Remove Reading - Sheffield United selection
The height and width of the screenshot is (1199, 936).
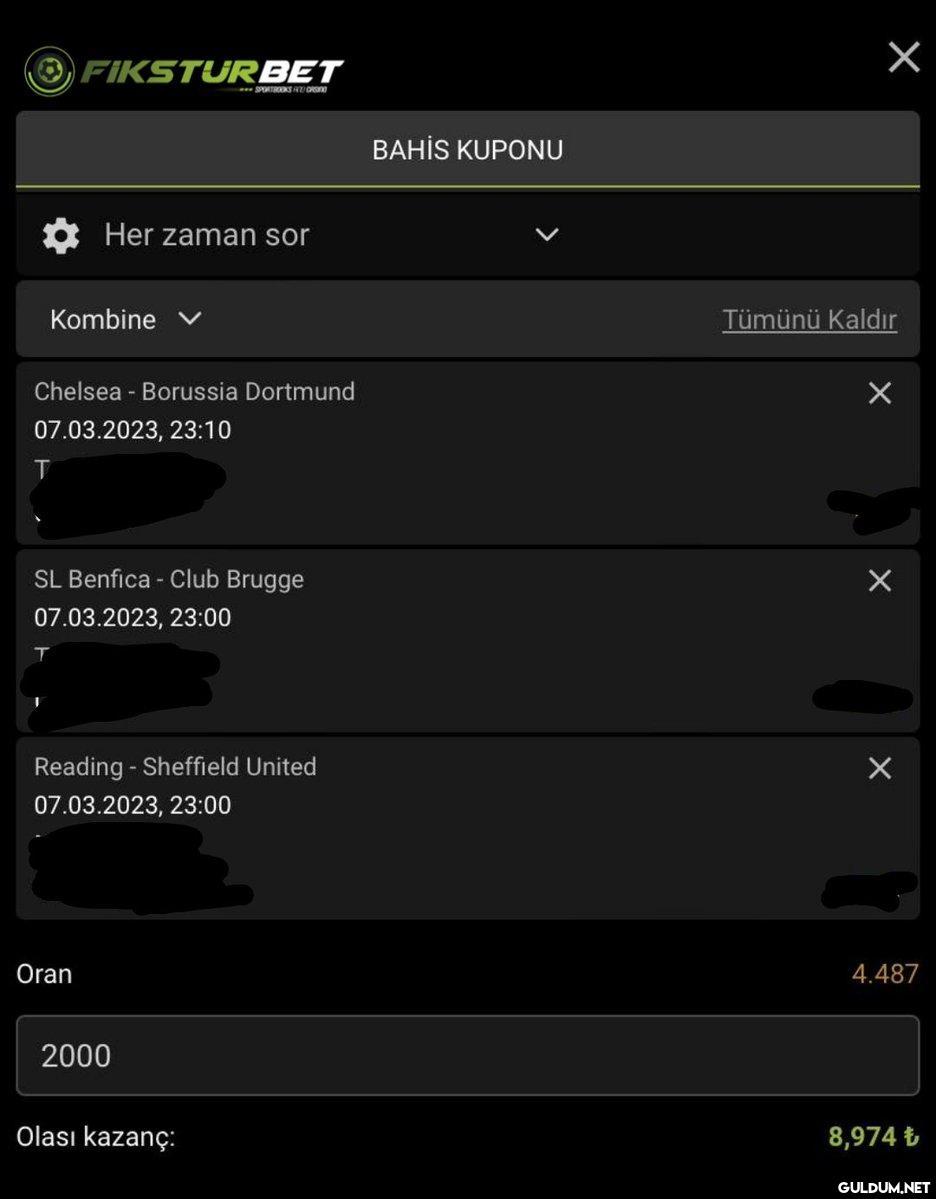pyautogui.click(x=879, y=768)
